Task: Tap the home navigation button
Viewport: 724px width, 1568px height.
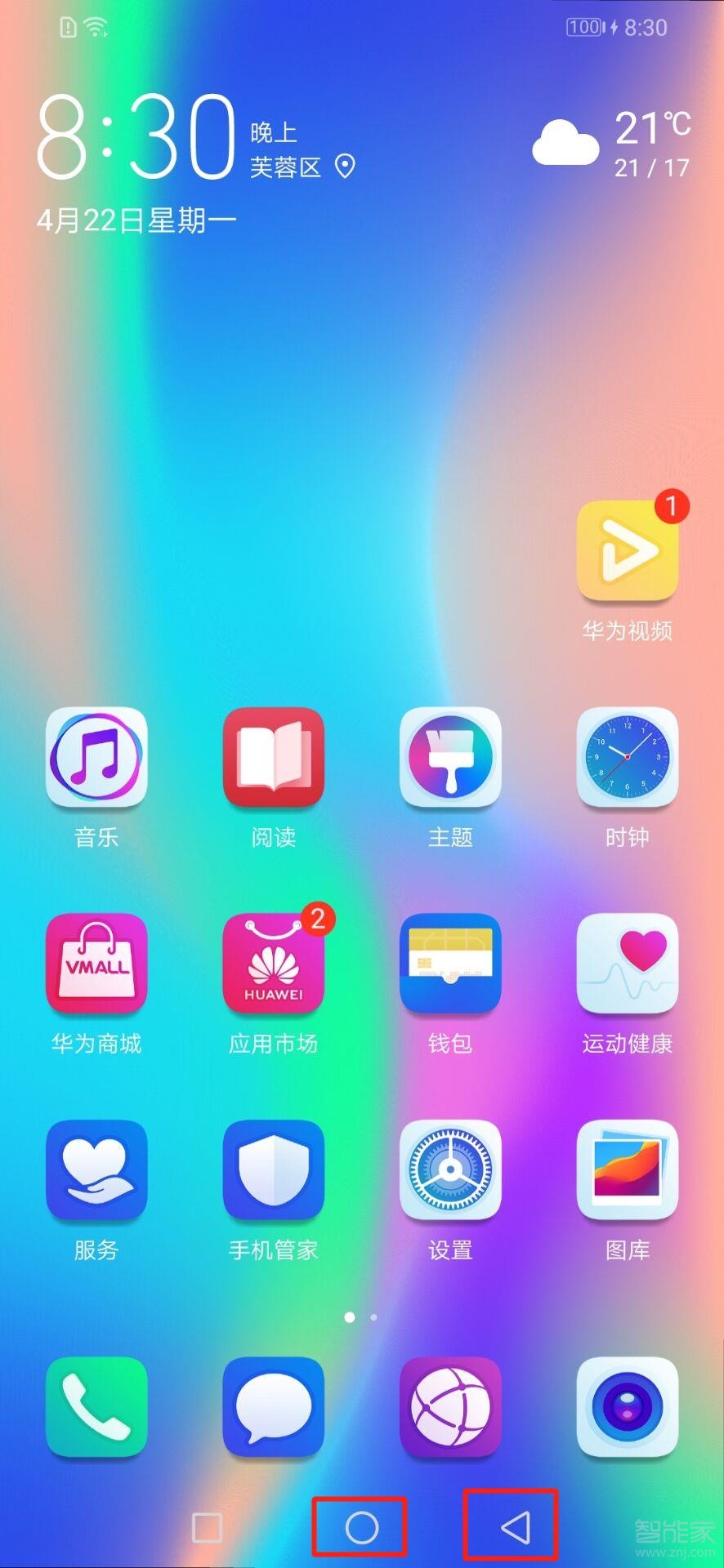Action: (361, 1526)
